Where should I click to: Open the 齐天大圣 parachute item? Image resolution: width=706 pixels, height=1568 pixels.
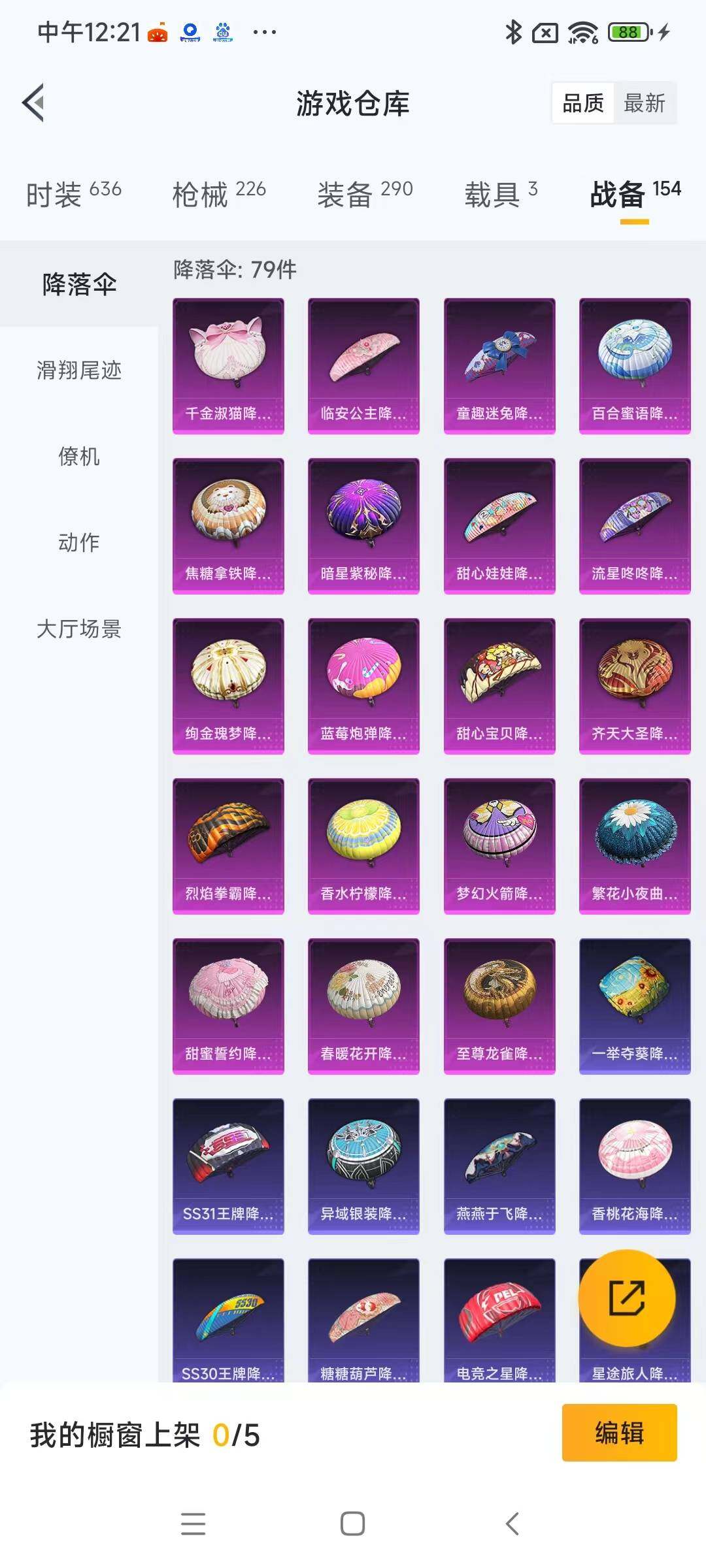coord(635,686)
